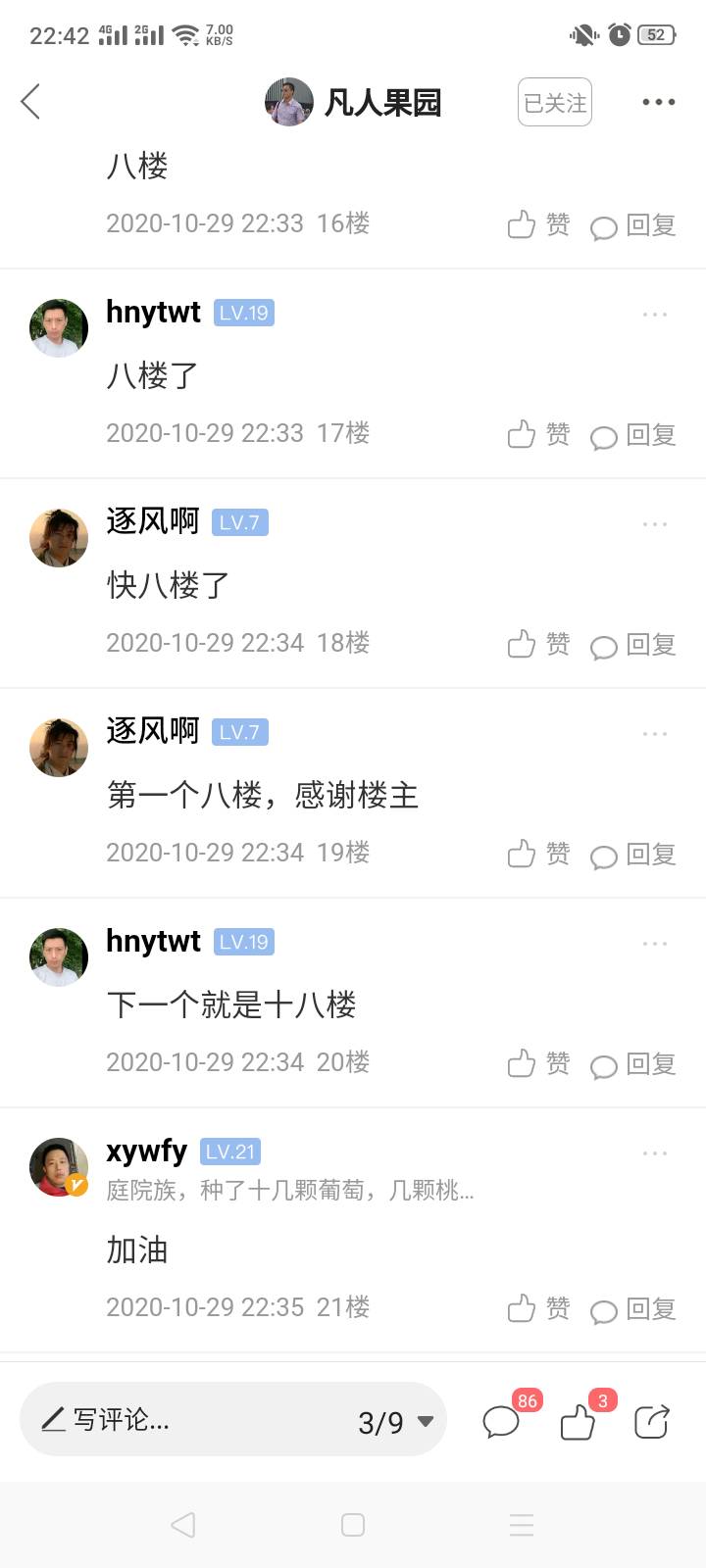Open 逐风啊's avatar at 18楼

[59, 538]
